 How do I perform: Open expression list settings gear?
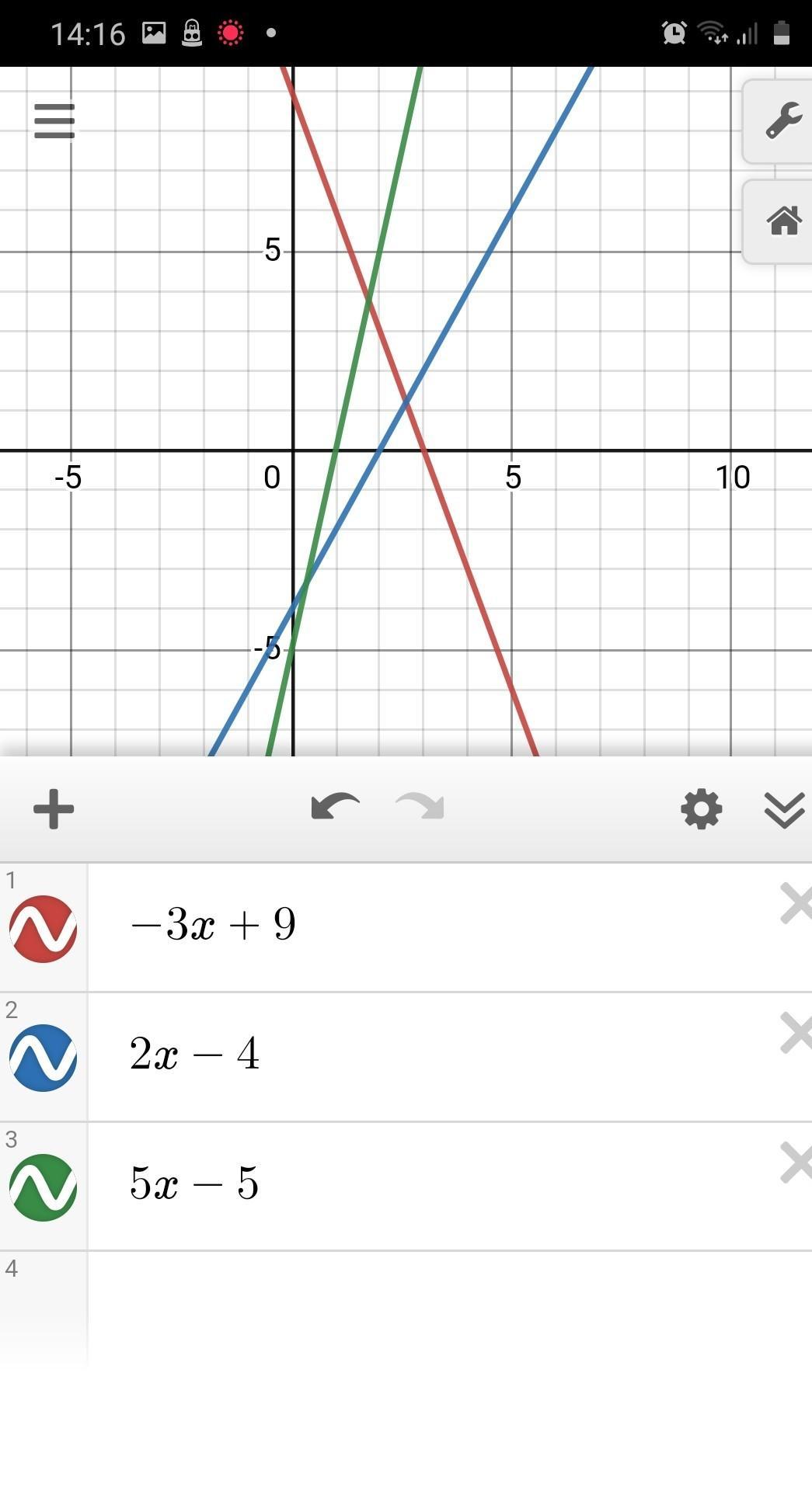point(701,809)
